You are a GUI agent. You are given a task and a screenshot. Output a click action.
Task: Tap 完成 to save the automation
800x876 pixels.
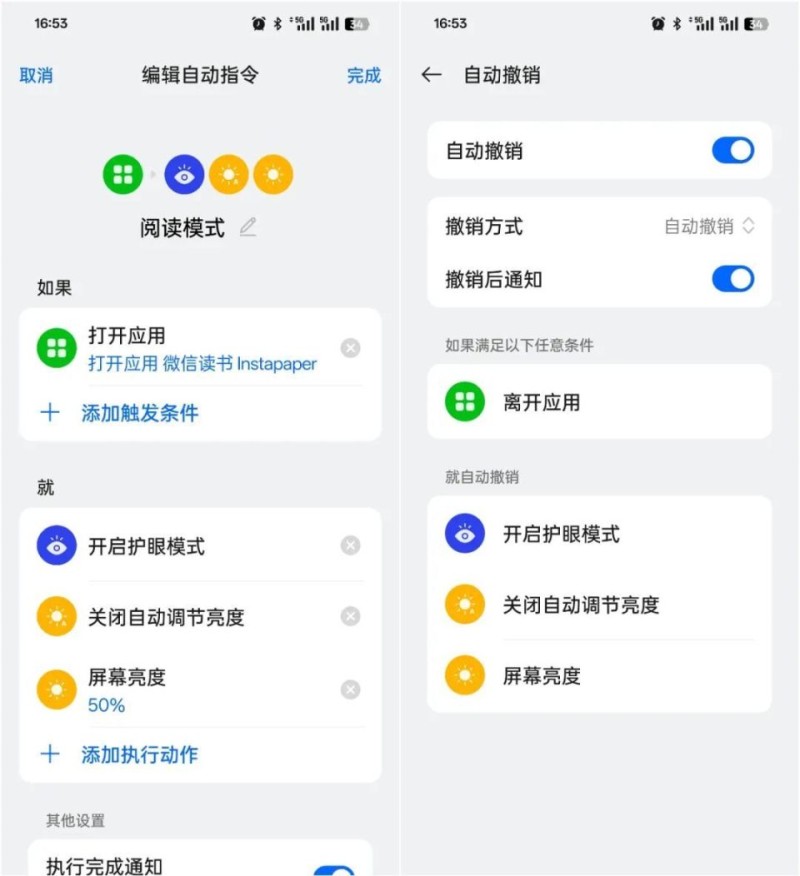tap(364, 77)
